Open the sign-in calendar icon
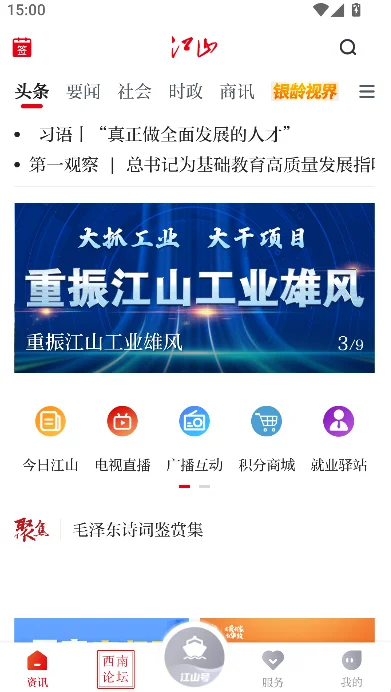This screenshot has width=391, height=692. click(22, 47)
